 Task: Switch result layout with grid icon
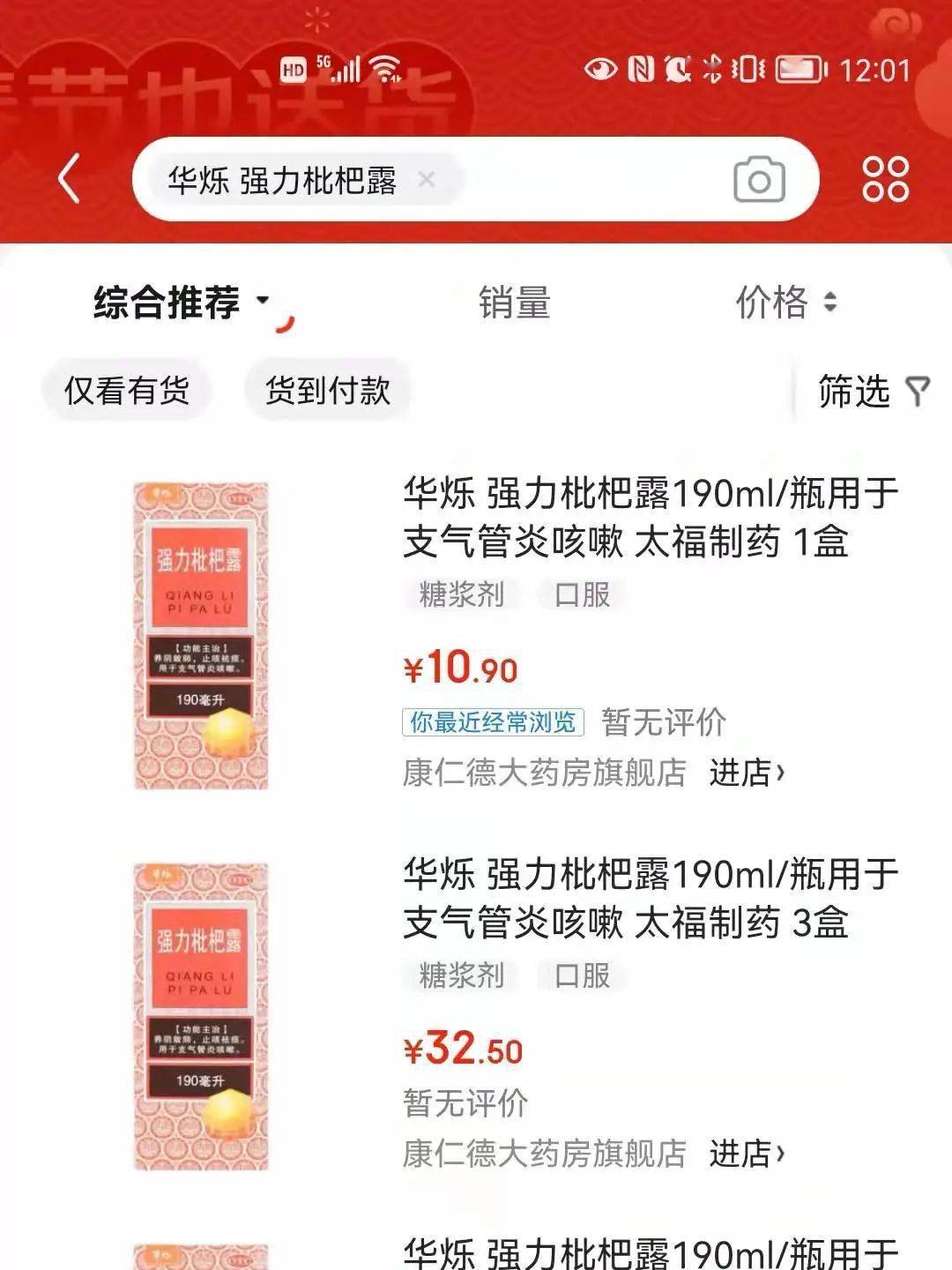coord(885,180)
